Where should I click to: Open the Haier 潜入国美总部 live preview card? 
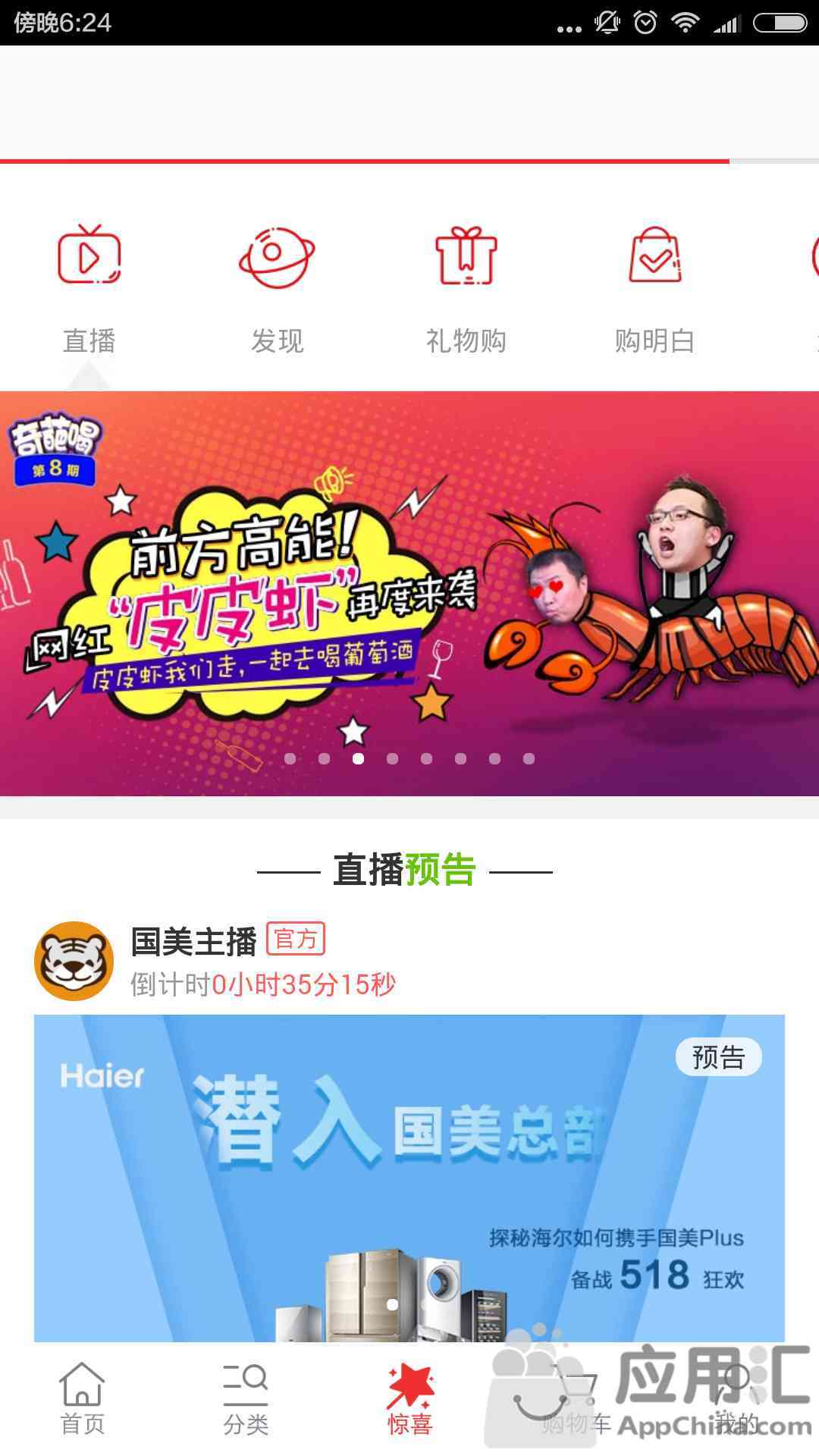point(409,1178)
